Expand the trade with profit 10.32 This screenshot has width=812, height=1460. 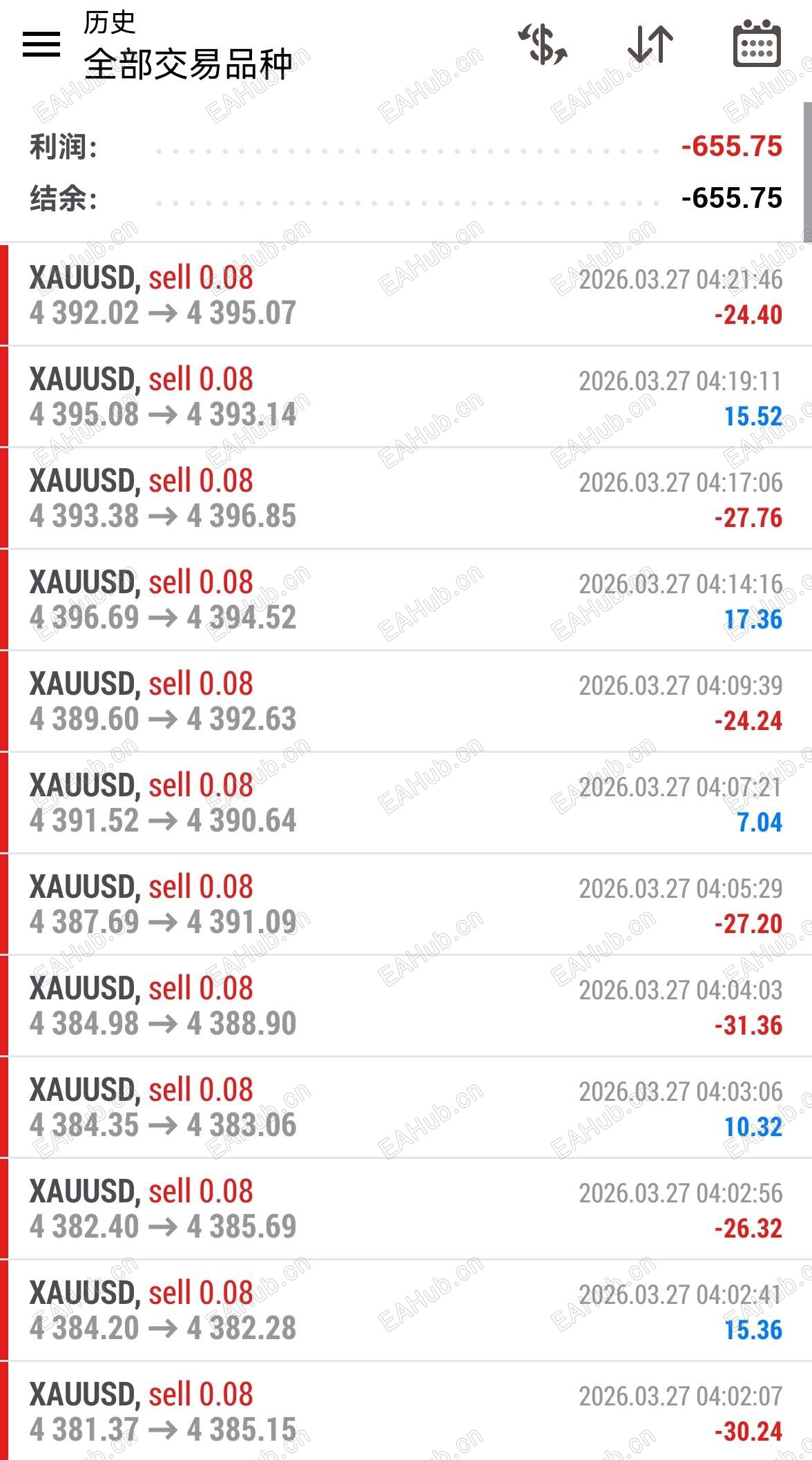pos(406,1108)
